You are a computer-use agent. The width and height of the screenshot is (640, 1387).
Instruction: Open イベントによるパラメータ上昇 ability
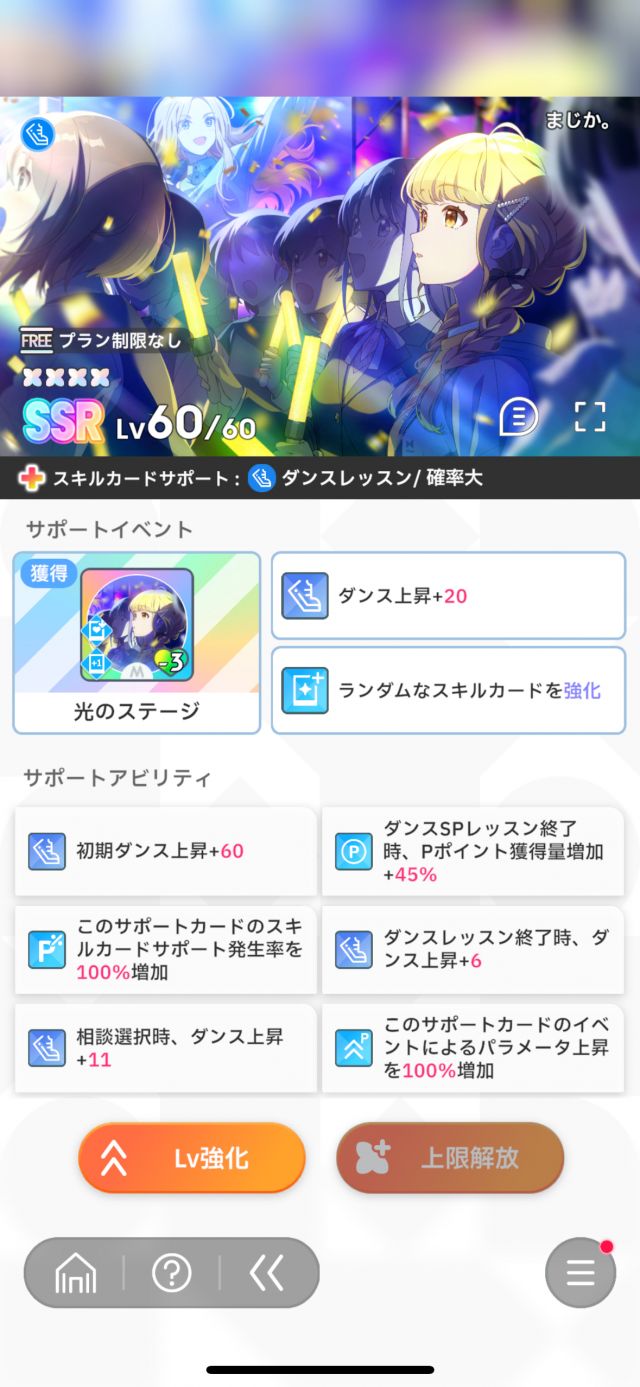click(x=472, y=1048)
